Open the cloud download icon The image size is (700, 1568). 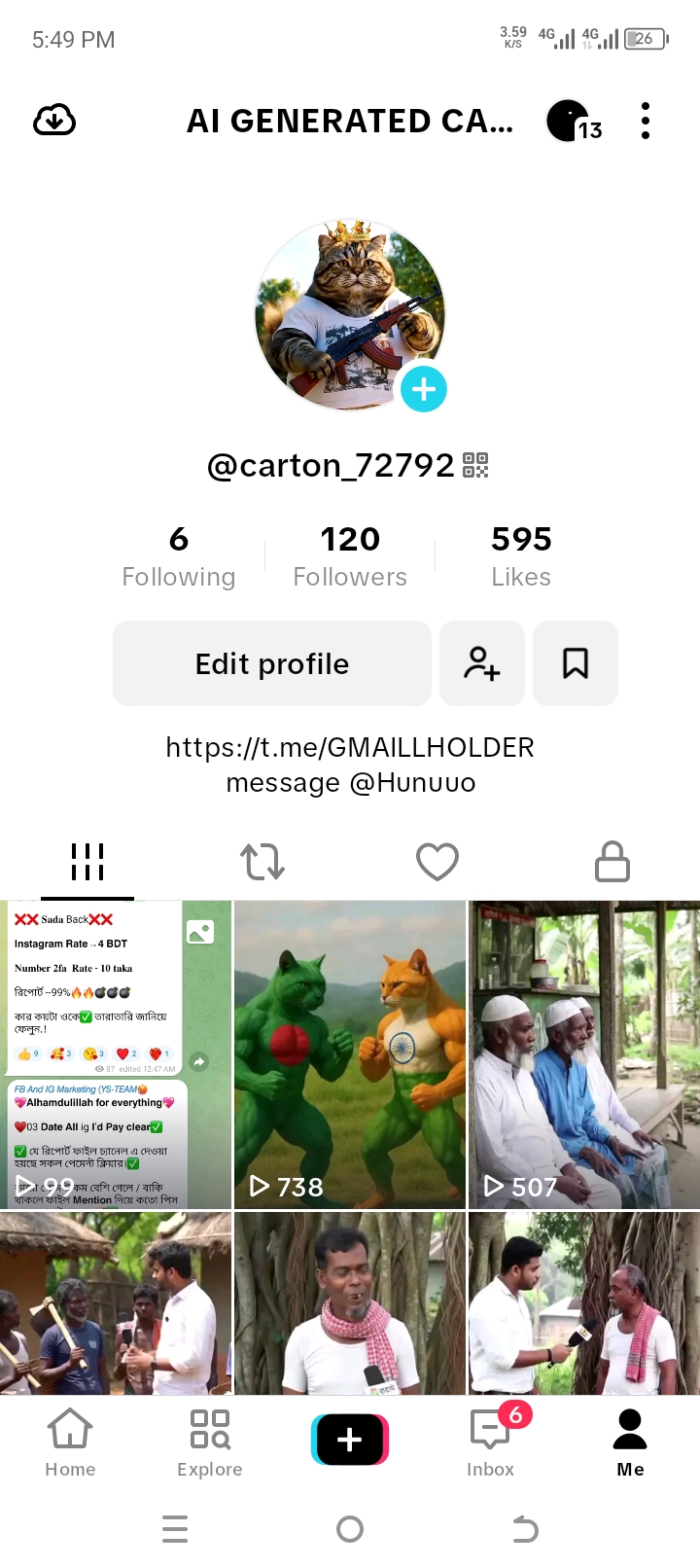54,121
